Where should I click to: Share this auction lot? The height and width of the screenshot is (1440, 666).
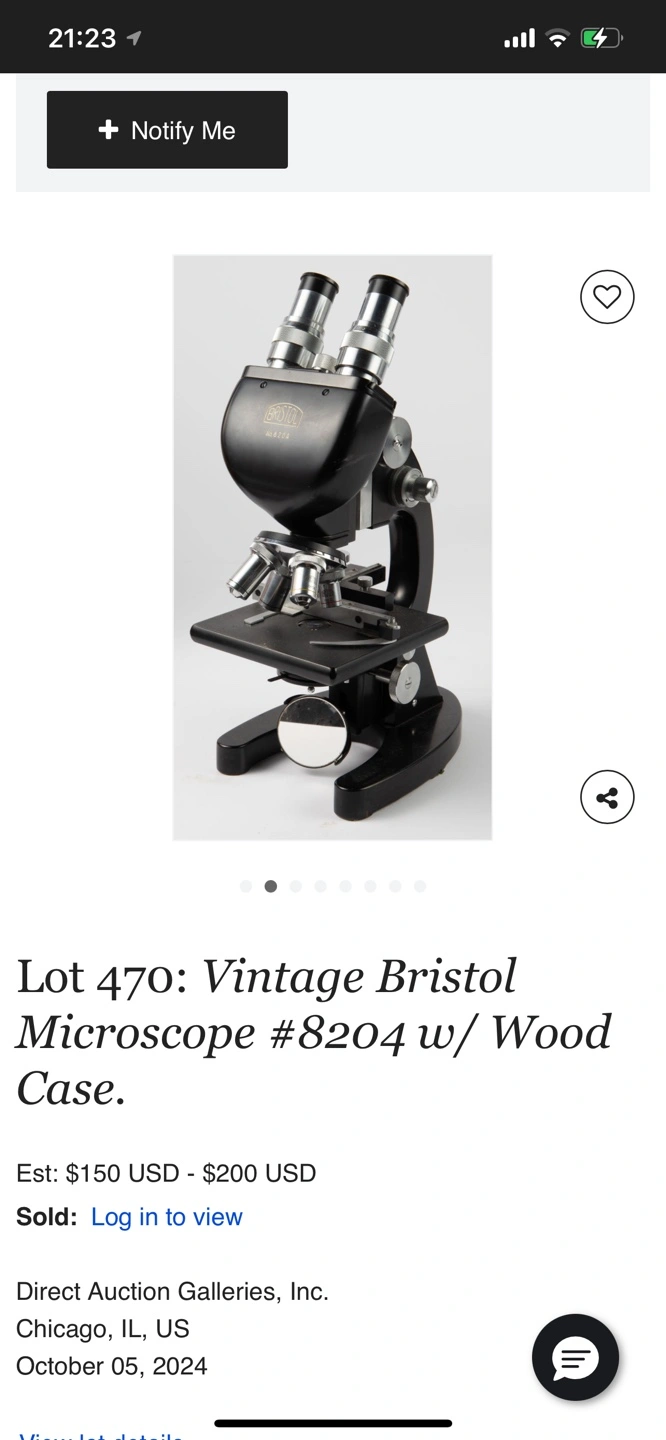pyautogui.click(x=607, y=797)
